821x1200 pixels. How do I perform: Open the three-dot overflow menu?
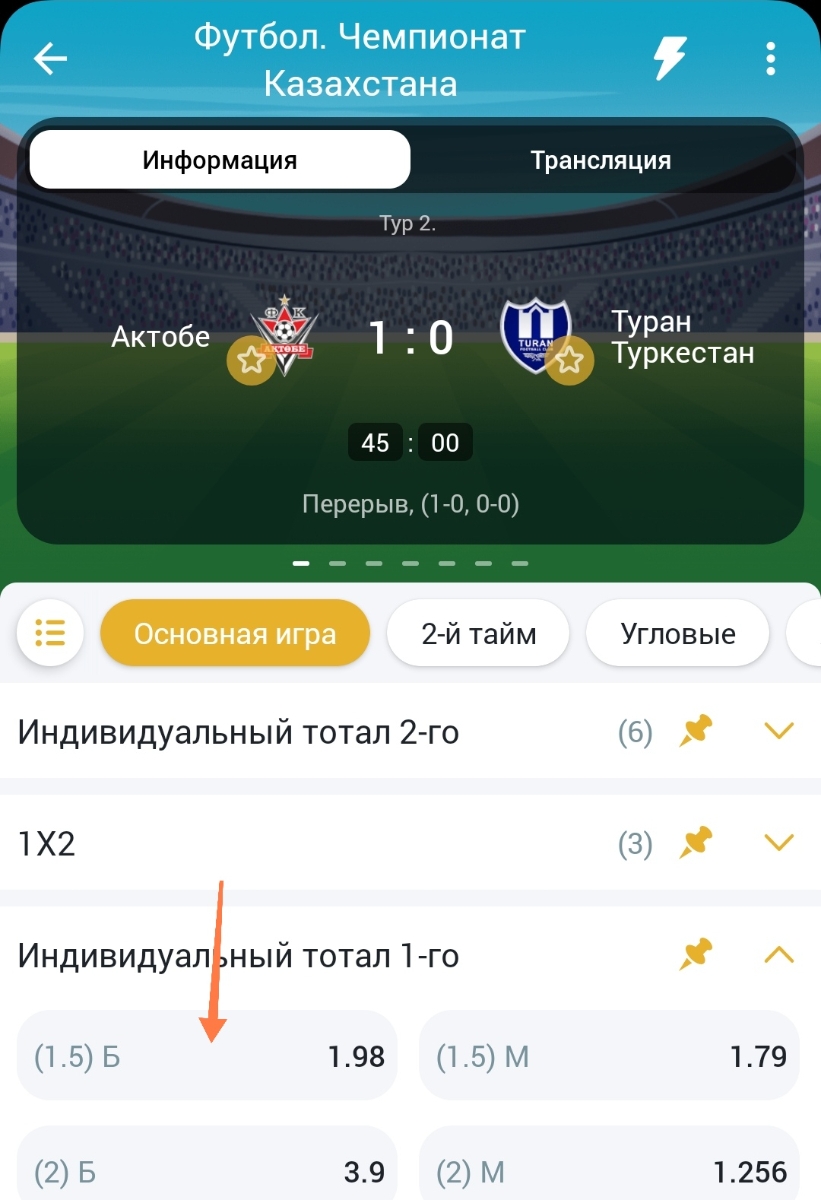(x=770, y=59)
